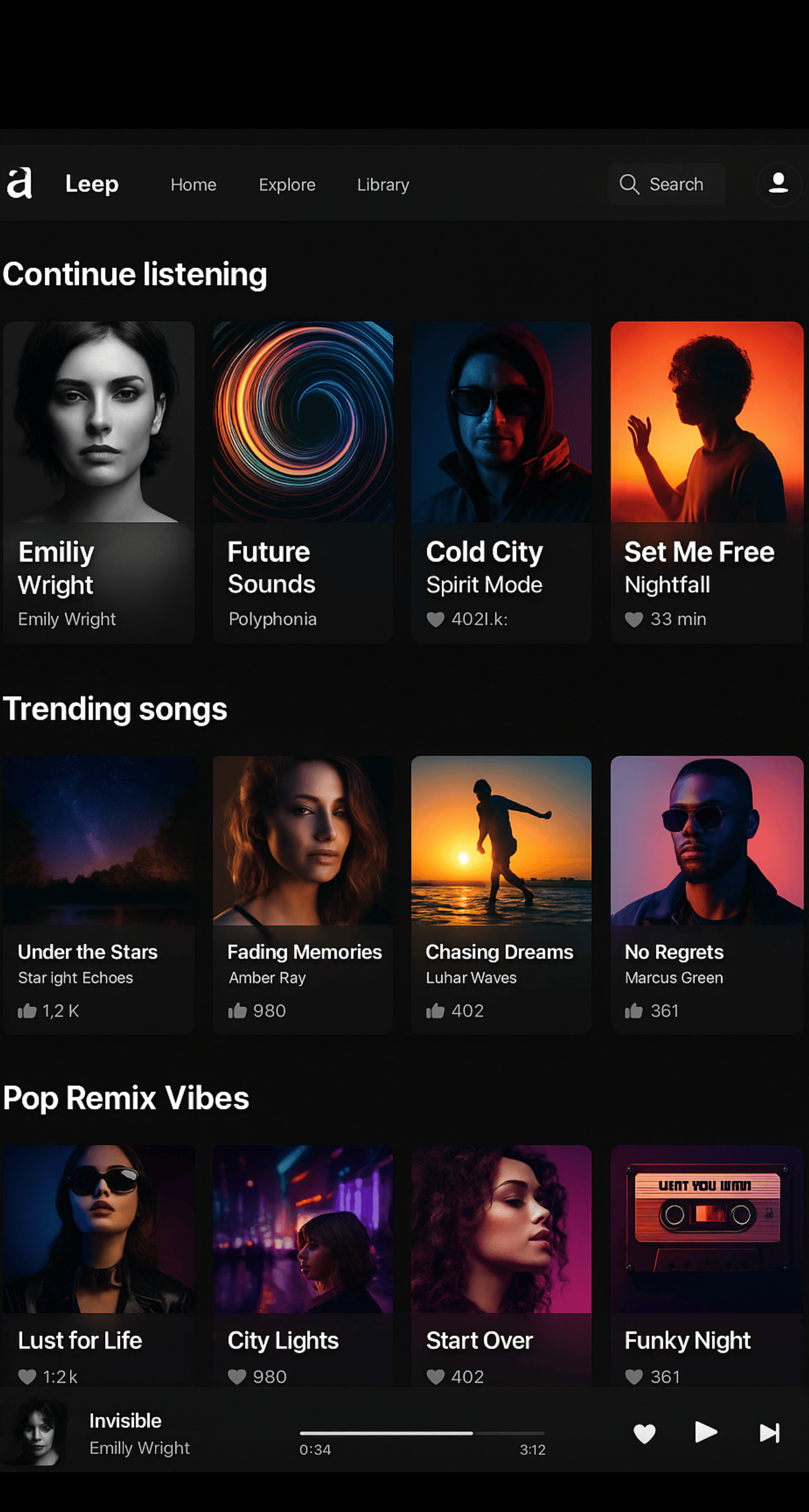Open the Set Me Free card
809x1512 pixels.
[x=706, y=481]
